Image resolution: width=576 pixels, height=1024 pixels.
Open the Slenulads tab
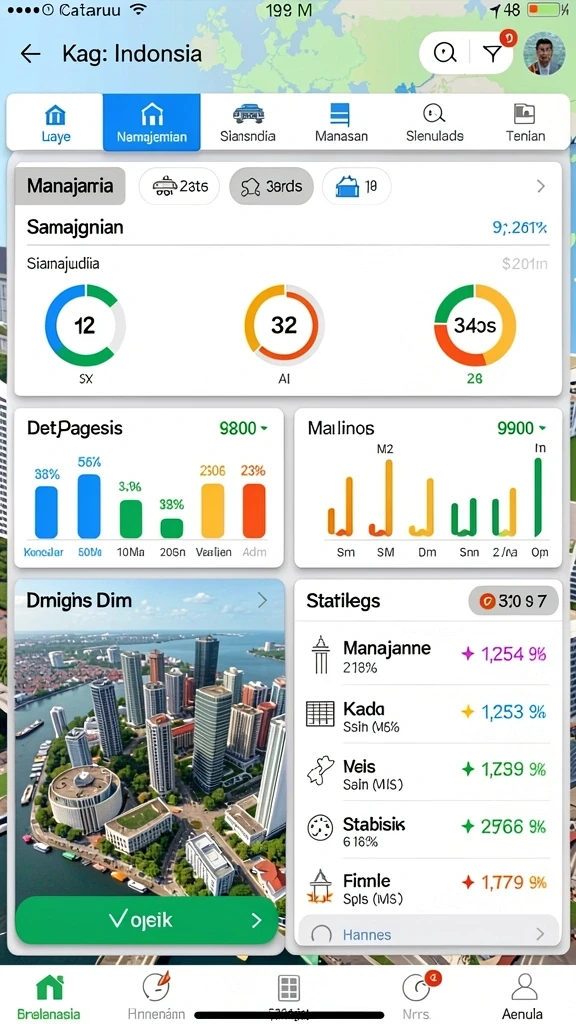click(x=434, y=123)
